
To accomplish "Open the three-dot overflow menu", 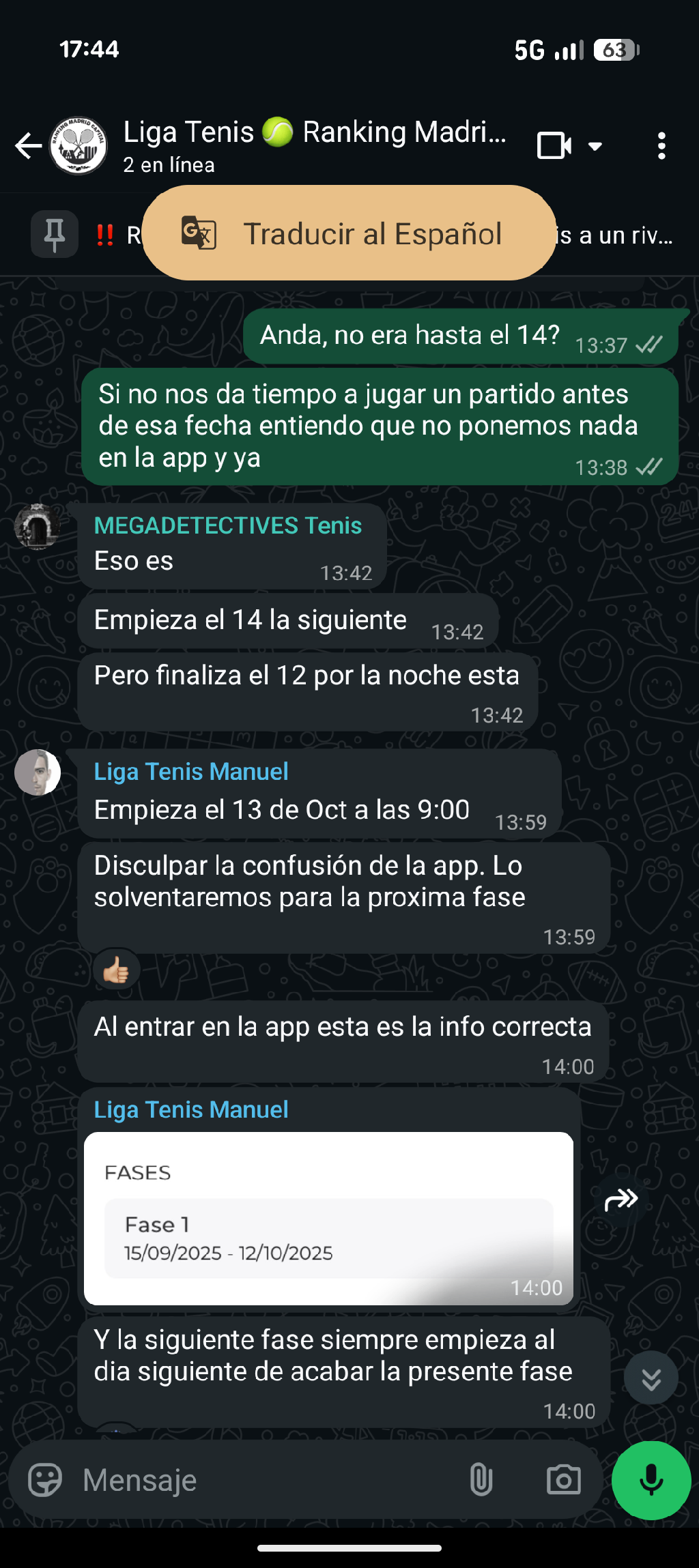I will (661, 146).
